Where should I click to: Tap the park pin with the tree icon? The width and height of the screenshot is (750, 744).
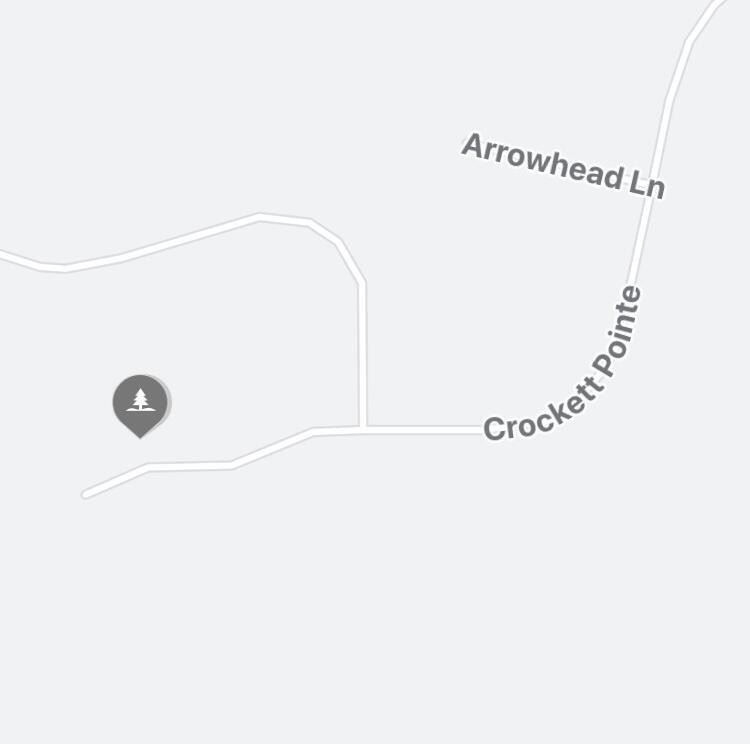point(140,402)
